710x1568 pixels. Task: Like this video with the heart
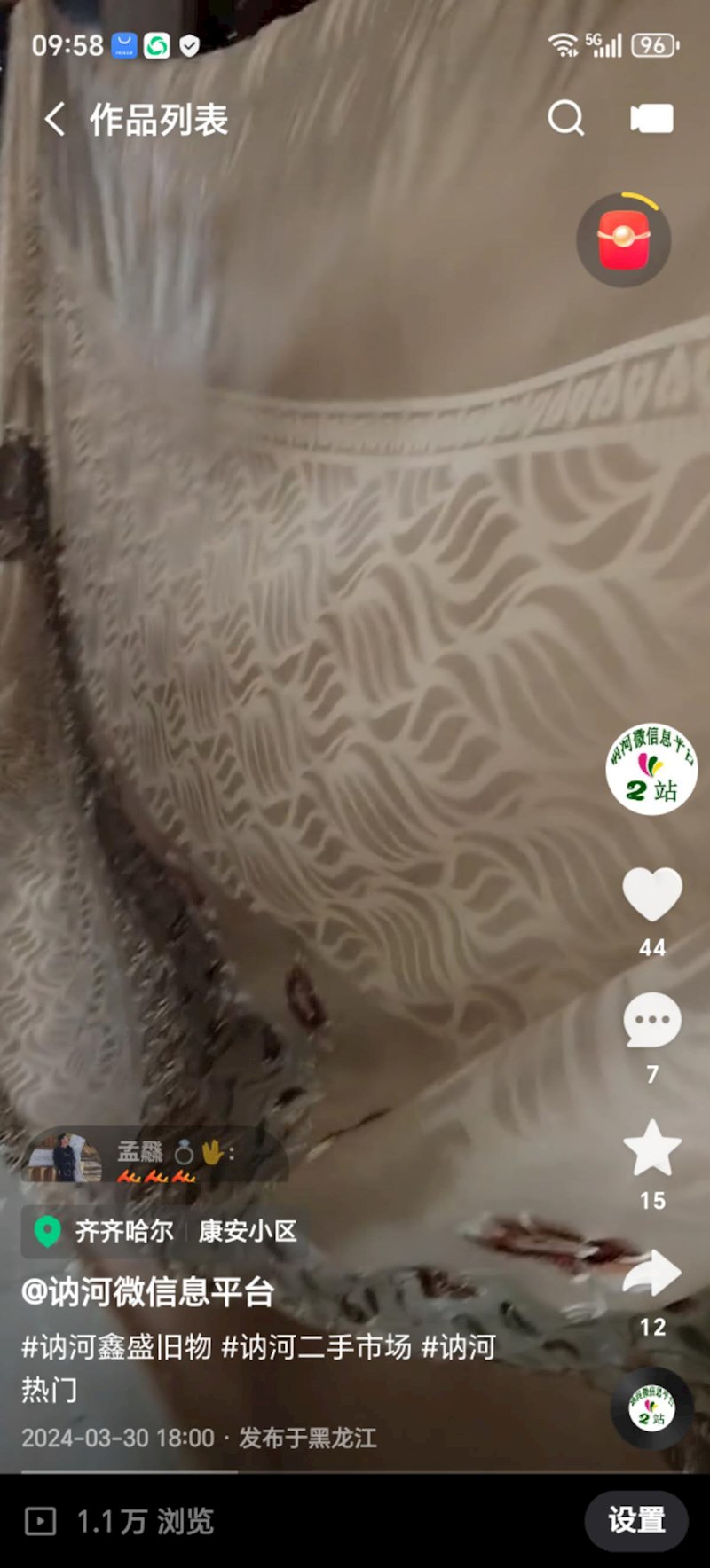click(x=652, y=895)
